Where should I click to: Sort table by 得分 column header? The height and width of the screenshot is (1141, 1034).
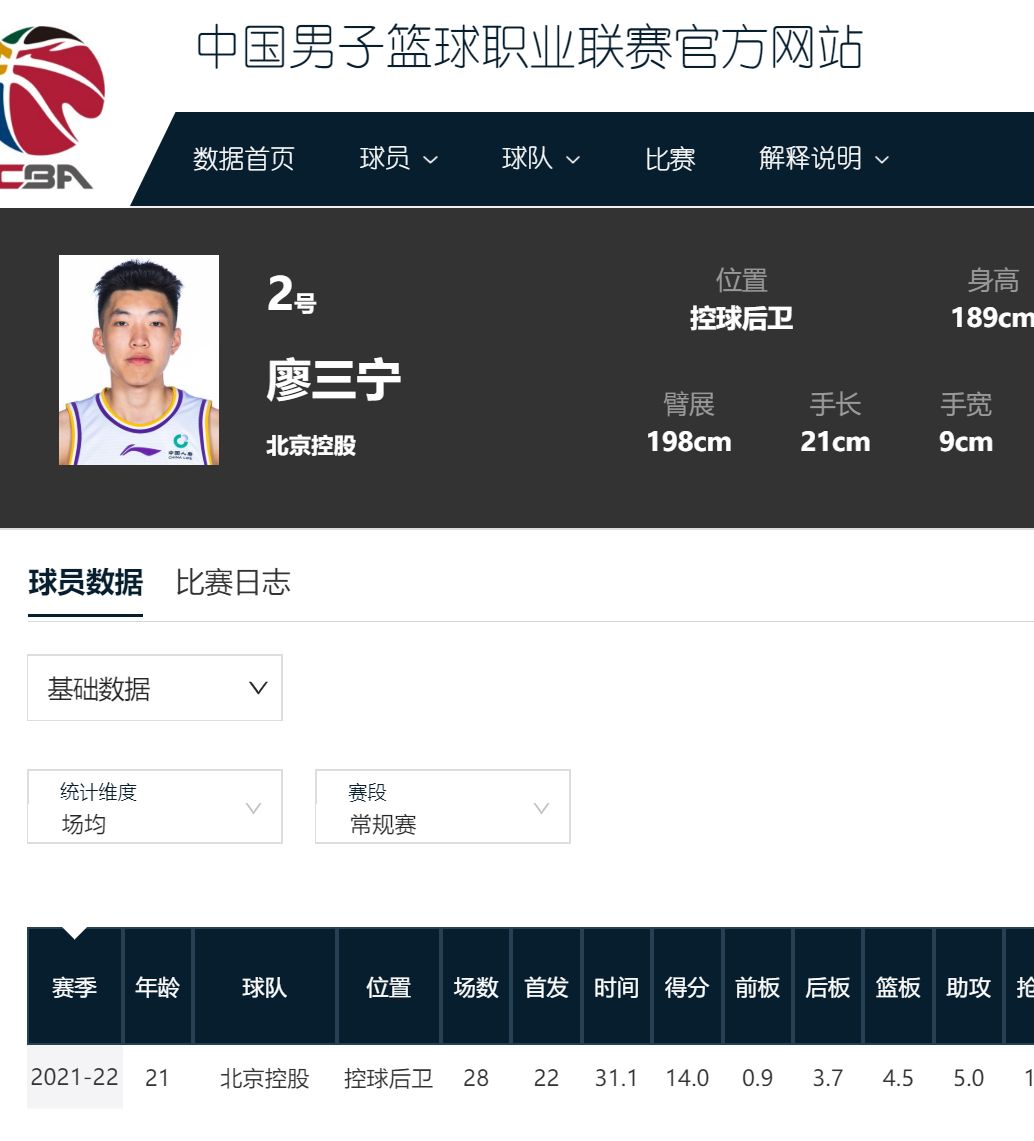[687, 988]
